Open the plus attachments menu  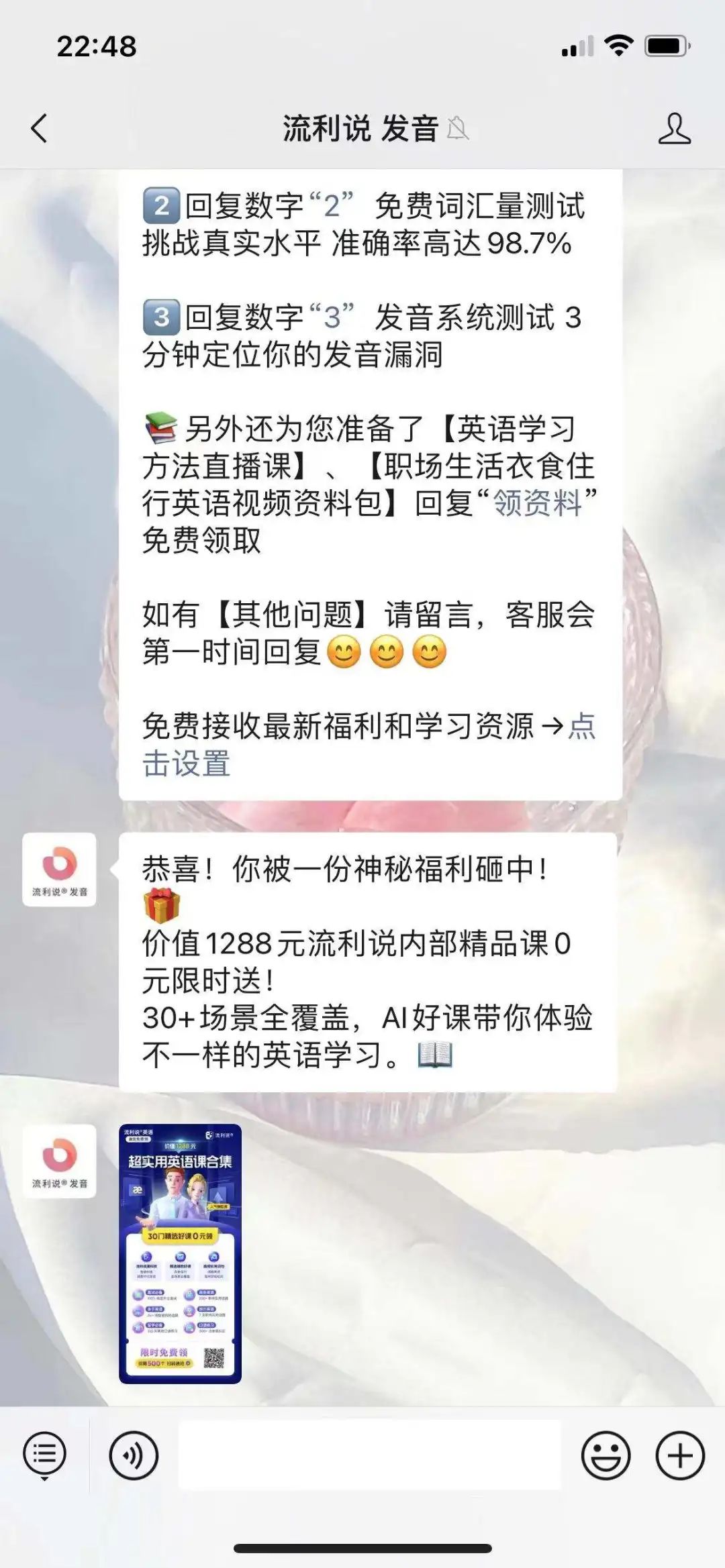(x=679, y=1456)
